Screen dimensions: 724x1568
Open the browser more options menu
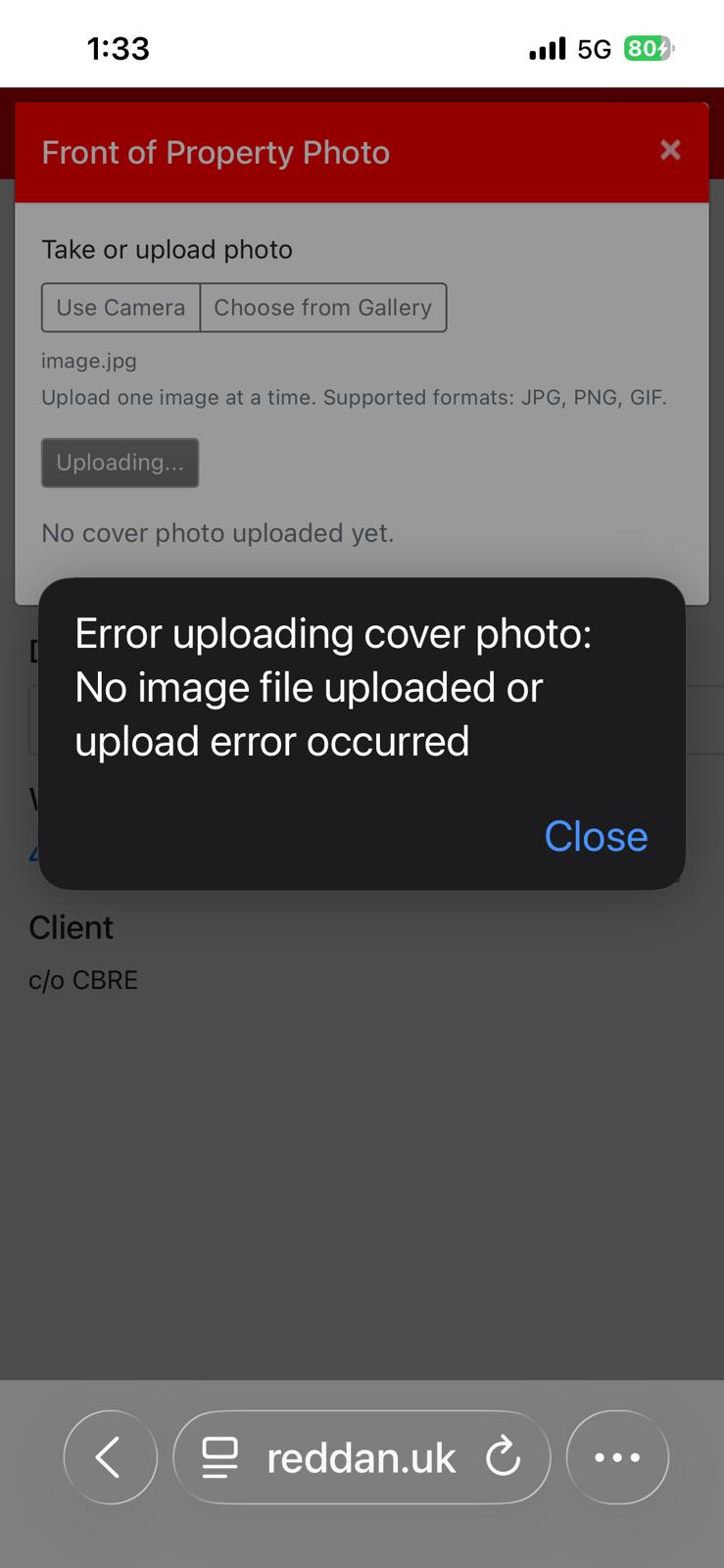(x=617, y=1457)
